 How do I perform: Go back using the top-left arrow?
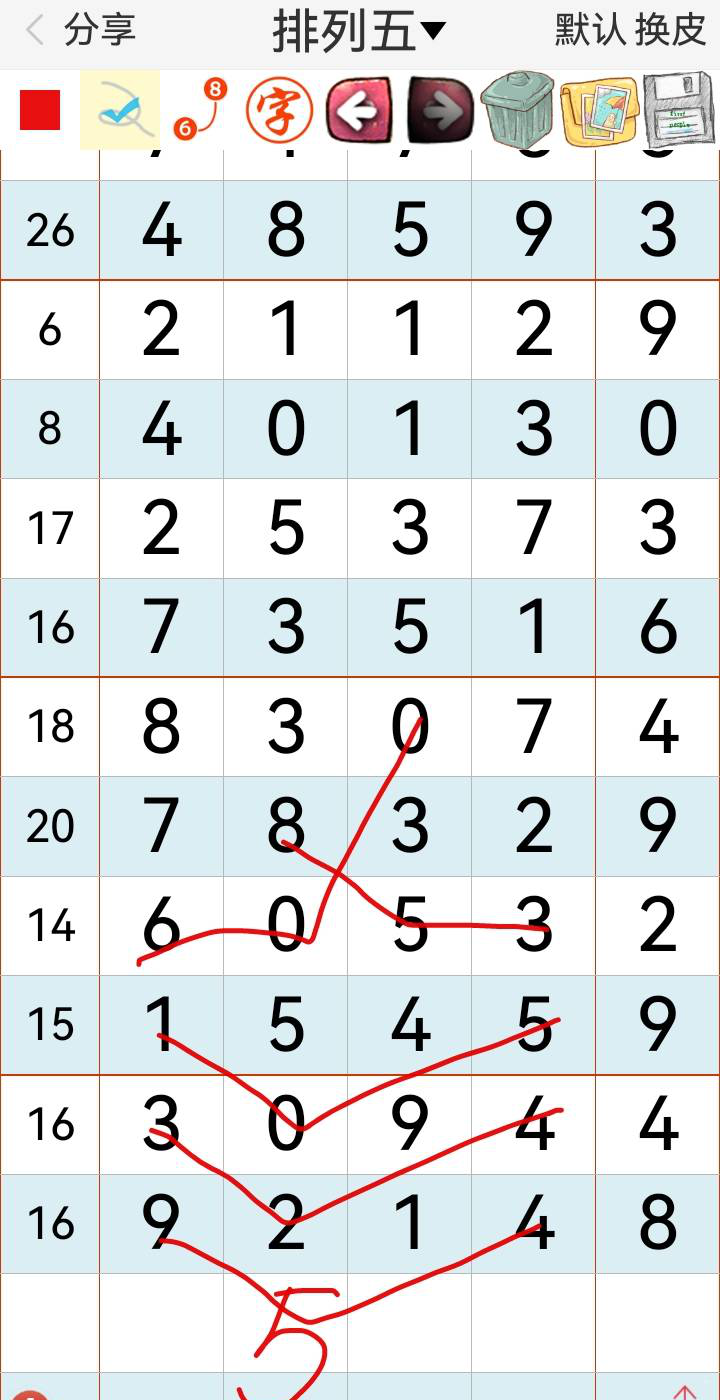click(x=35, y=31)
